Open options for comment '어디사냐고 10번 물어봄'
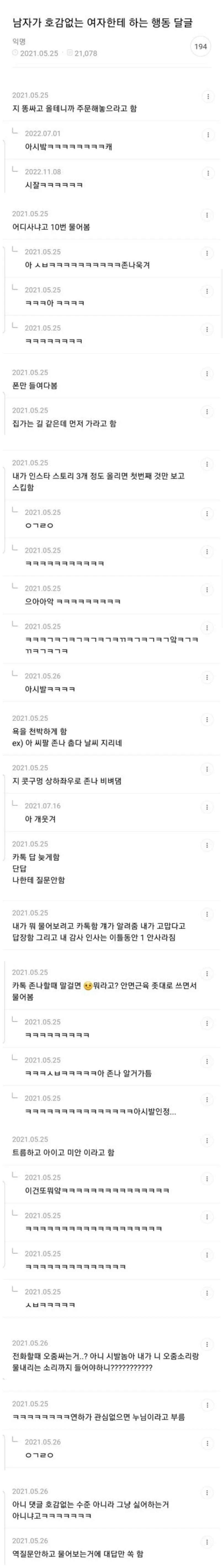 click(208, 215)
